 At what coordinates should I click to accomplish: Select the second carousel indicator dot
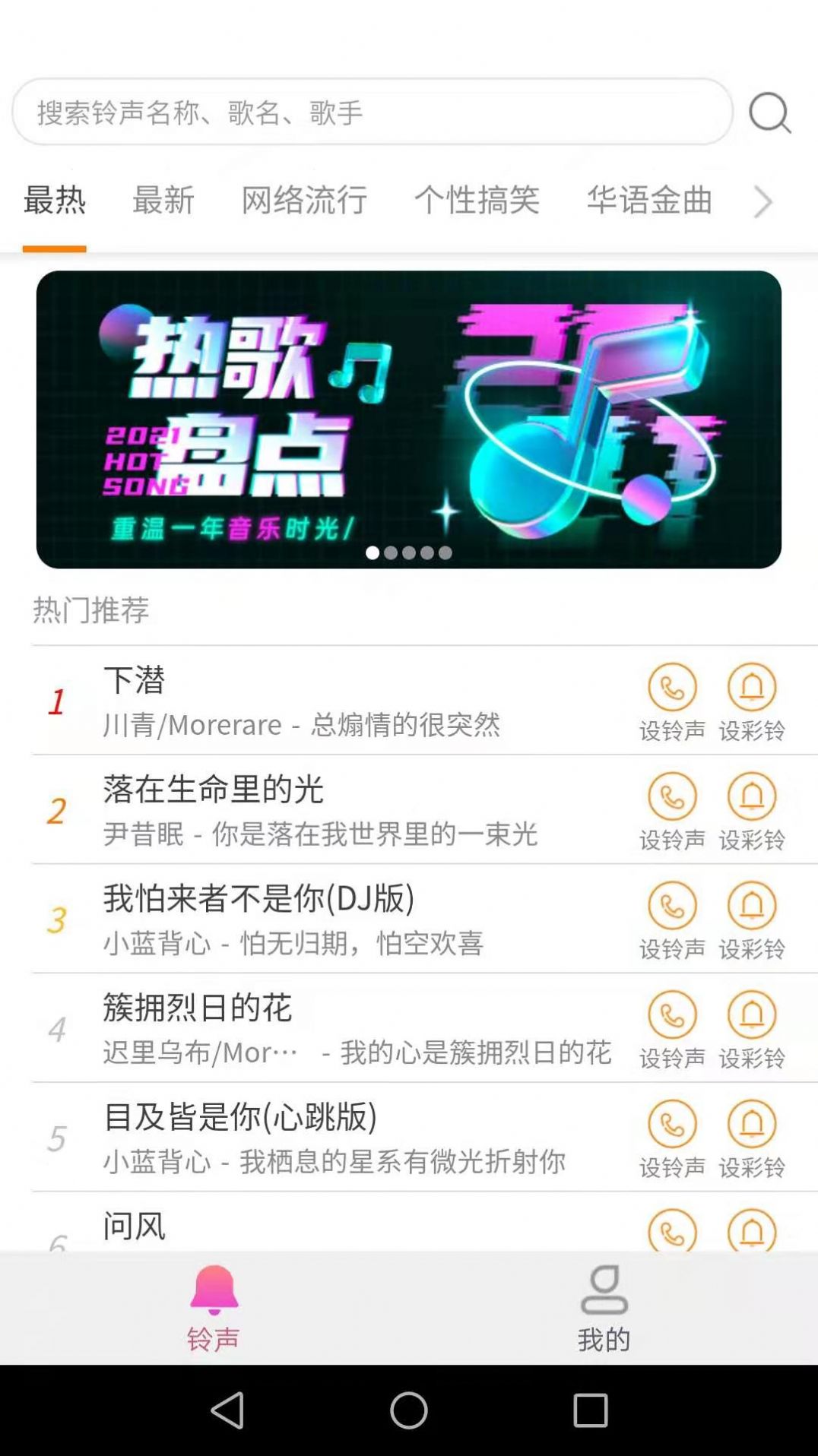pyautogui.click(x=391, y=554)
